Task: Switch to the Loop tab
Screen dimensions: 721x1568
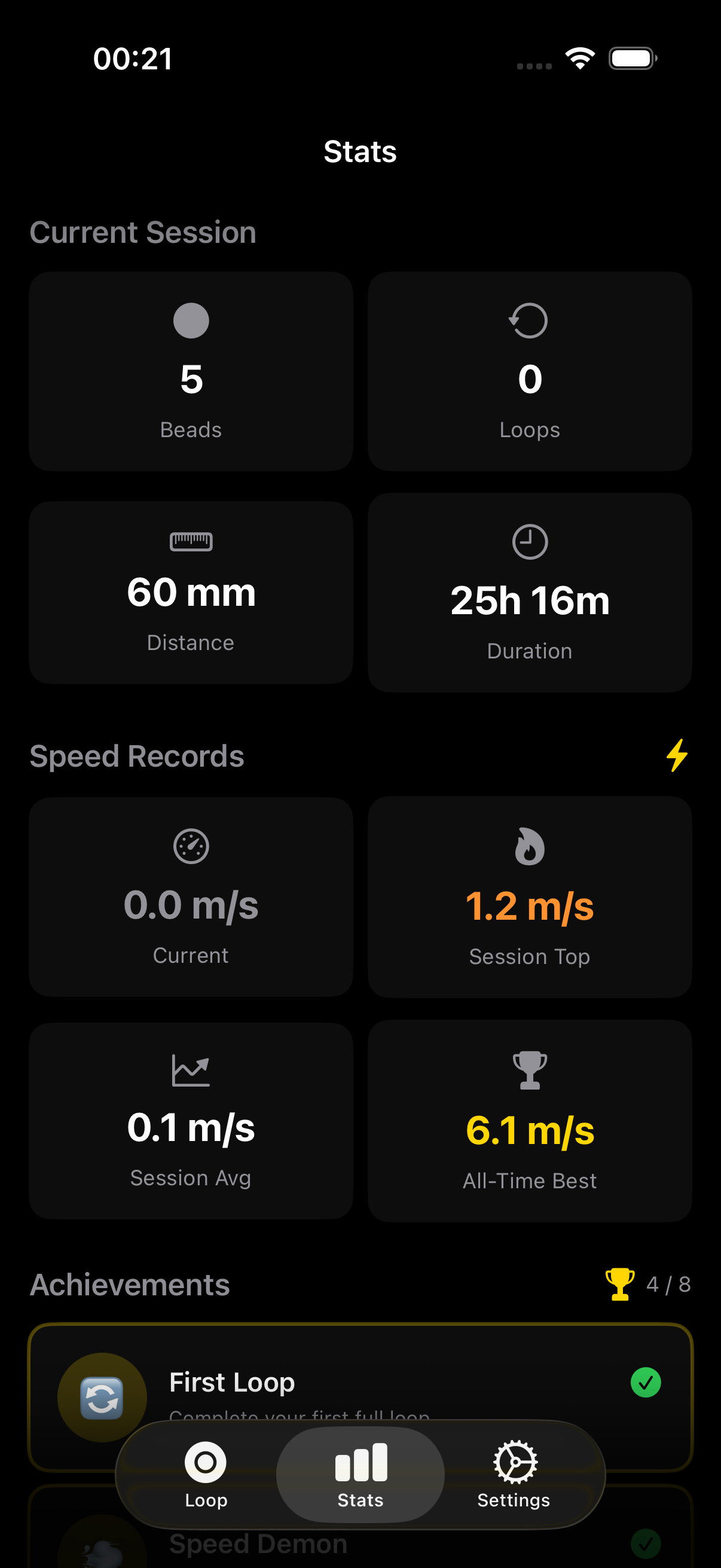Action: pyautogui.click(x=206, y=1474)
